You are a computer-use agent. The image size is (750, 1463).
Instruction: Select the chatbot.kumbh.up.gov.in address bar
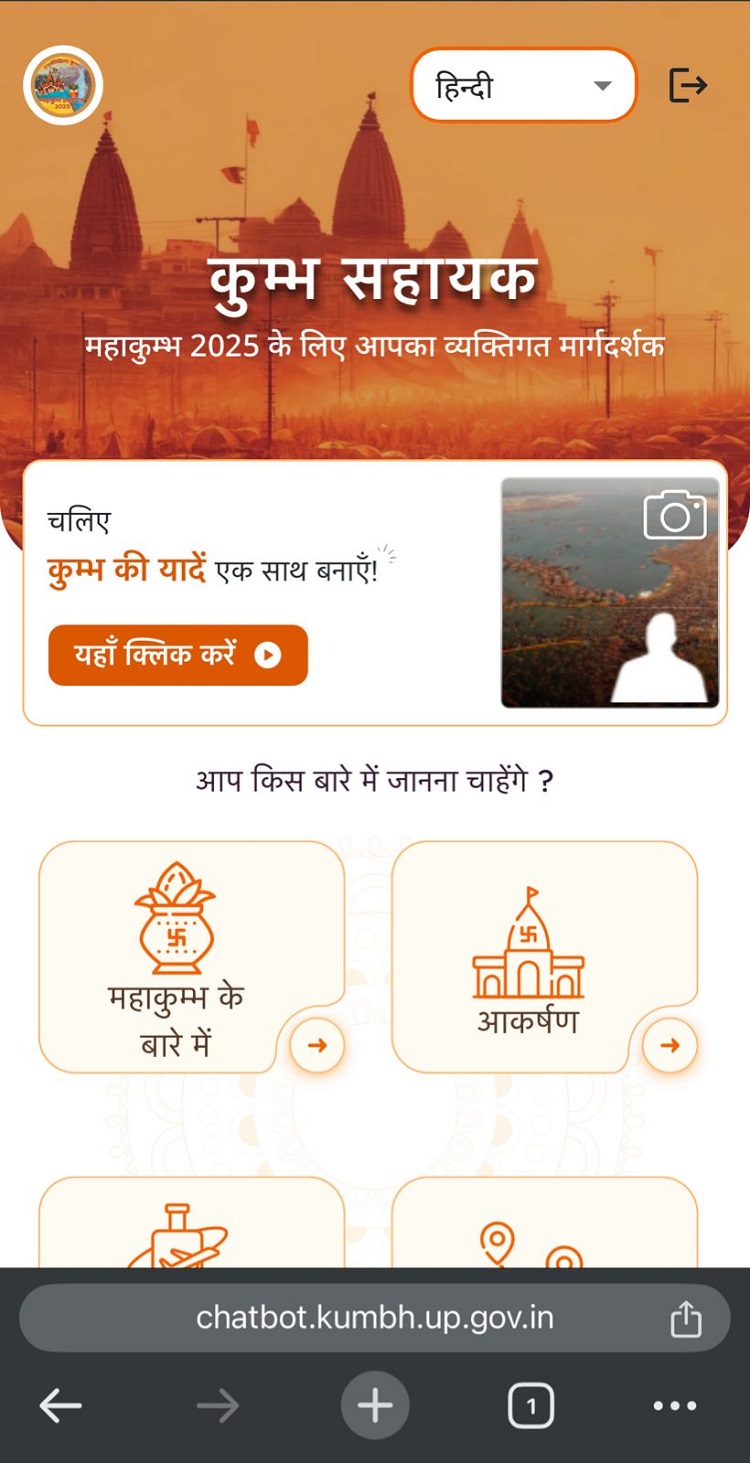coord(374,1318)
